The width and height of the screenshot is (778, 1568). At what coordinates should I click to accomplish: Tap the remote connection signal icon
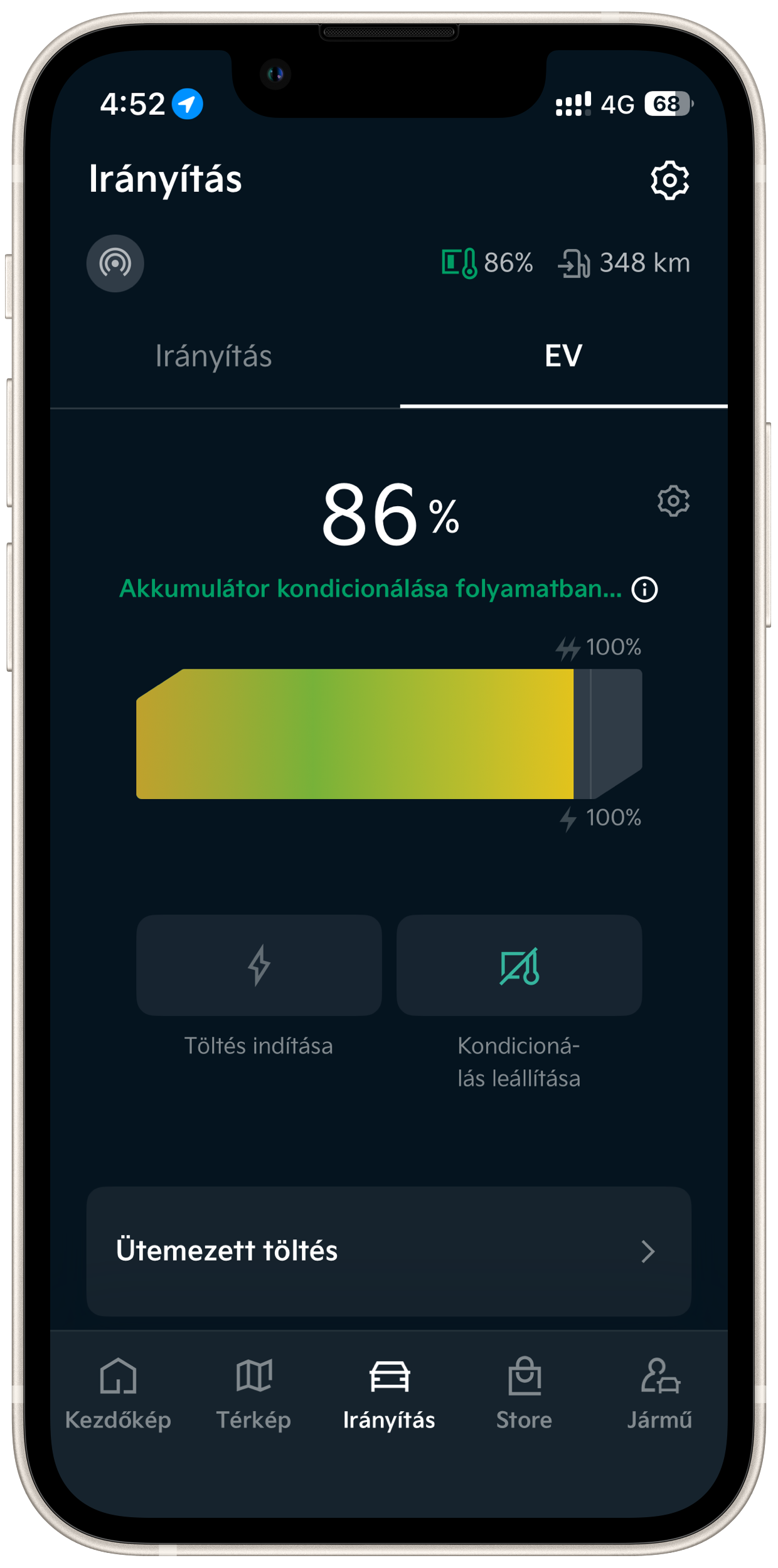tap(115, 263)
